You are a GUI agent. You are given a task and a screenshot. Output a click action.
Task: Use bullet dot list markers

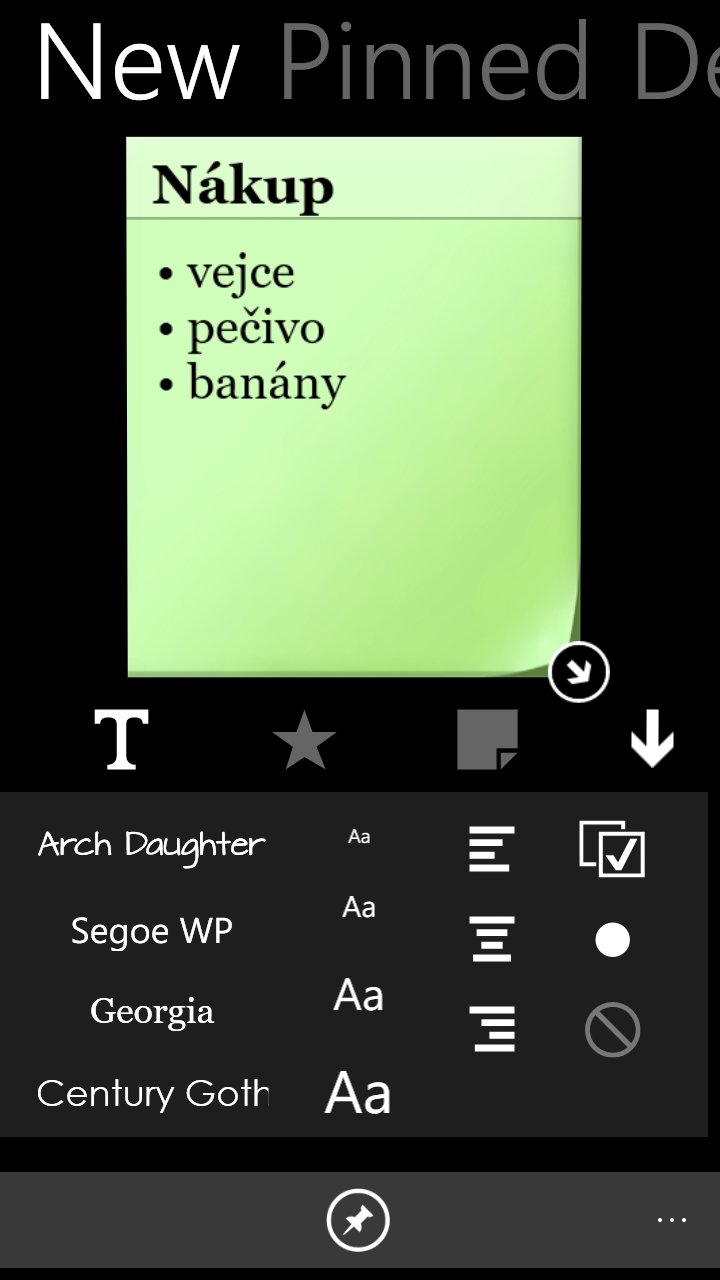tap(612, 940)
